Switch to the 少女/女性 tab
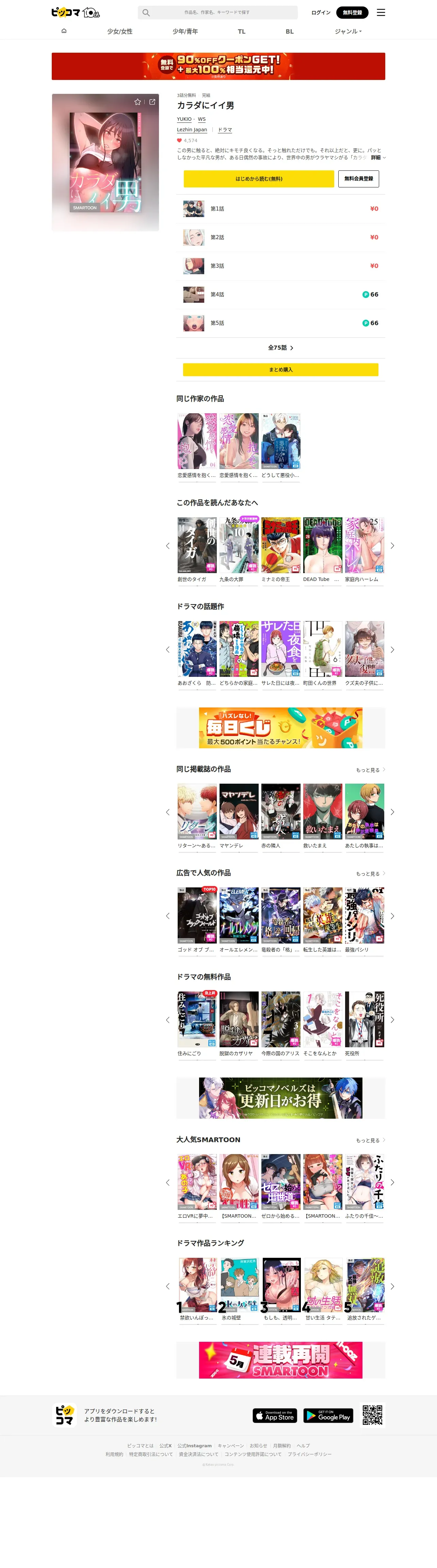Screen dimensions: 437x1568 pos(120,31)
